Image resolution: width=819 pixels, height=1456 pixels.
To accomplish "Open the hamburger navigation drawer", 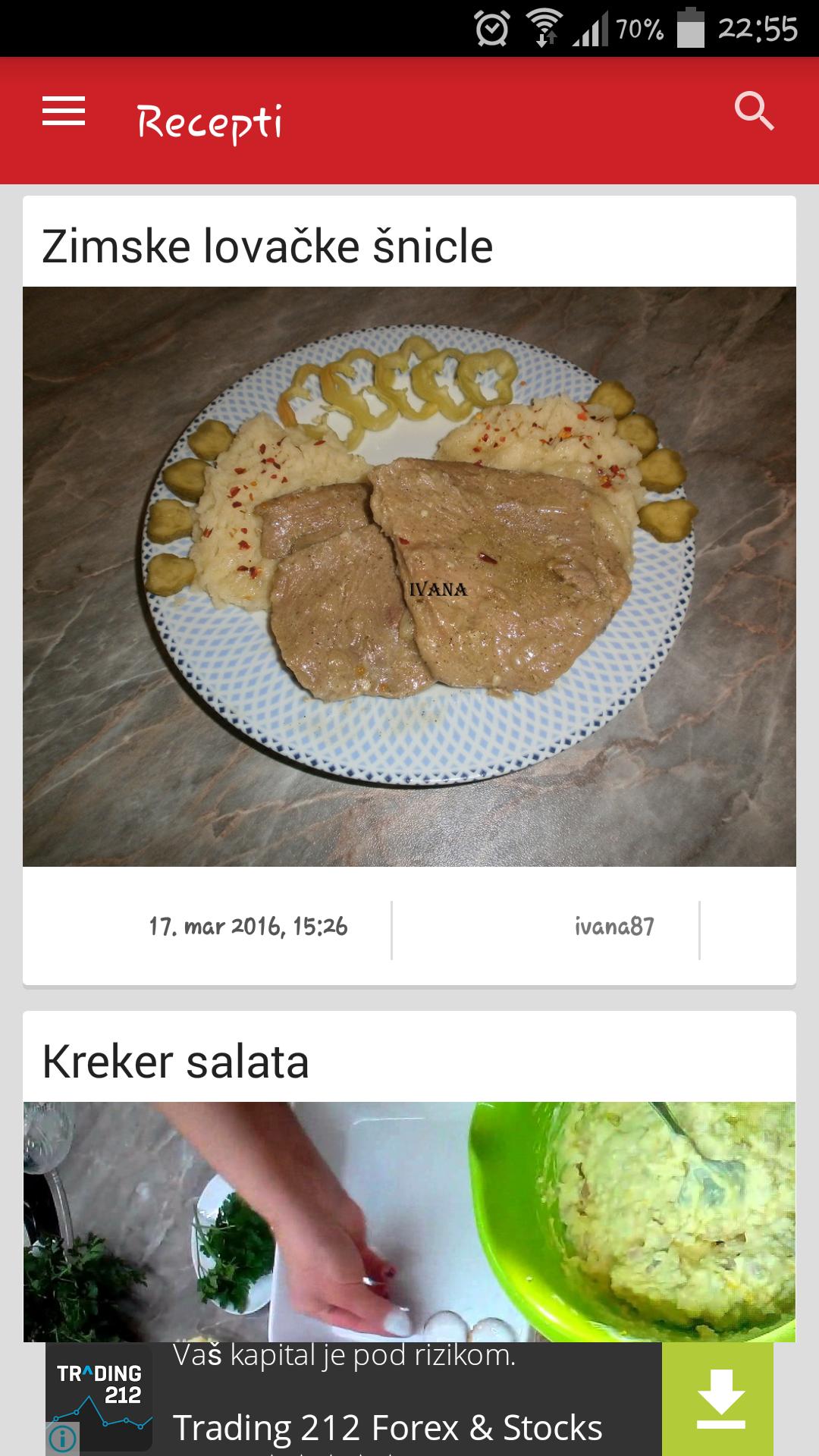I will (x=64, y=112).
